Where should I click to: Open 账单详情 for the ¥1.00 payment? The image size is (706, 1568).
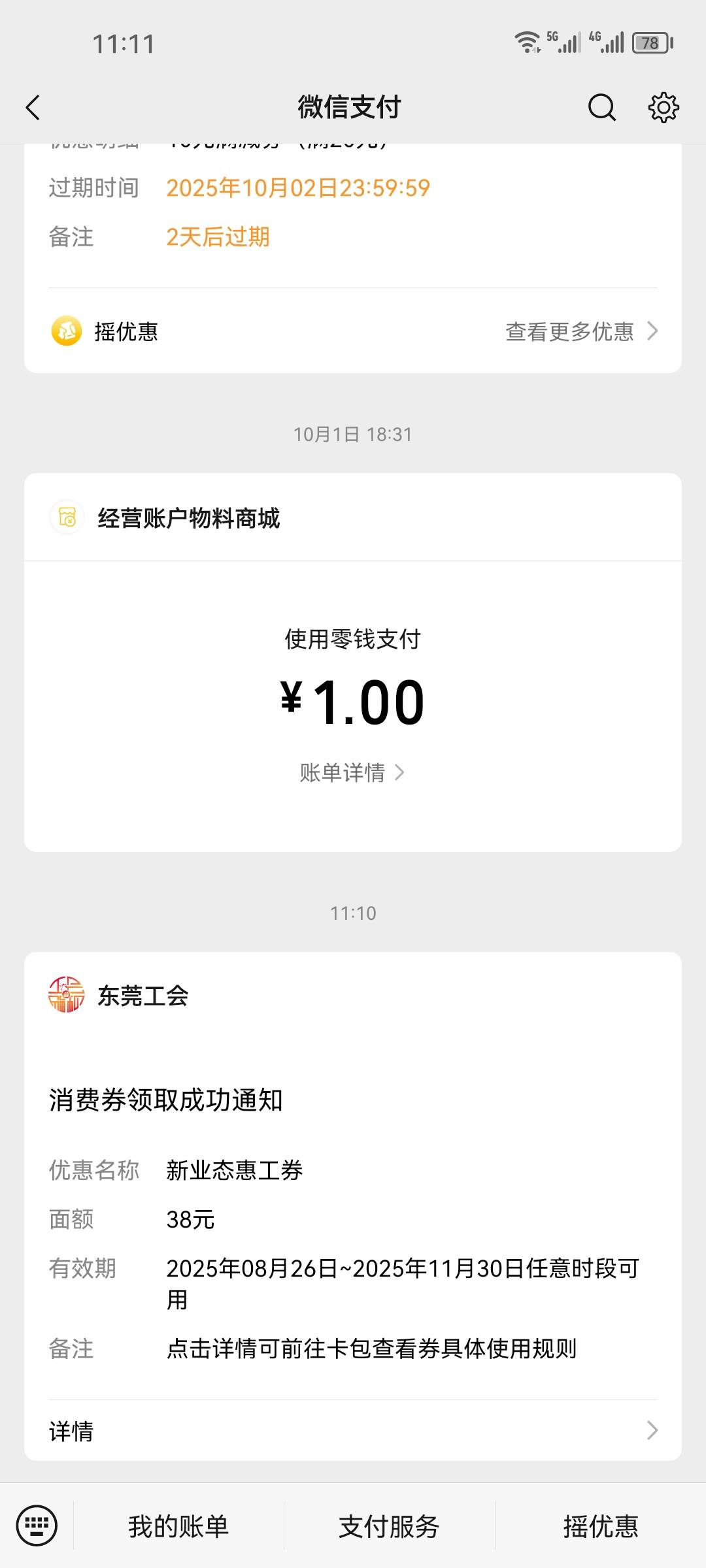(x=352, y=773)
